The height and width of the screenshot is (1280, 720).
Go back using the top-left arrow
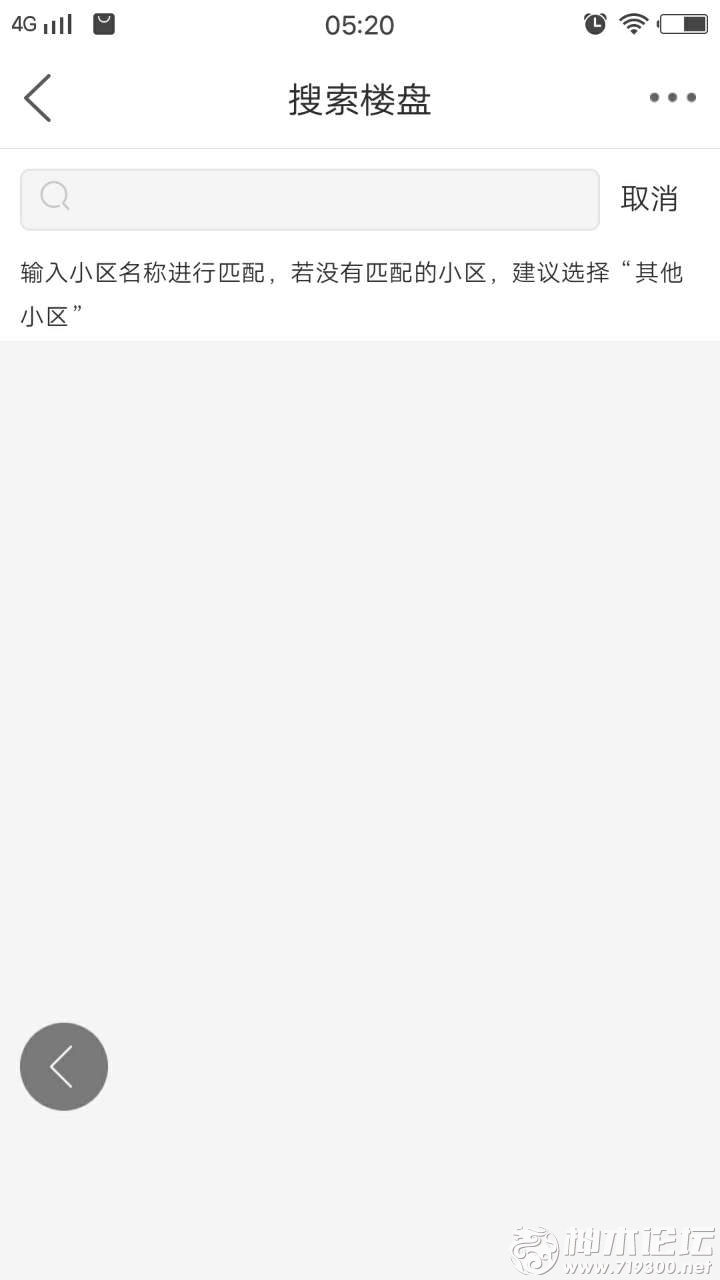[x=37, y=98]
